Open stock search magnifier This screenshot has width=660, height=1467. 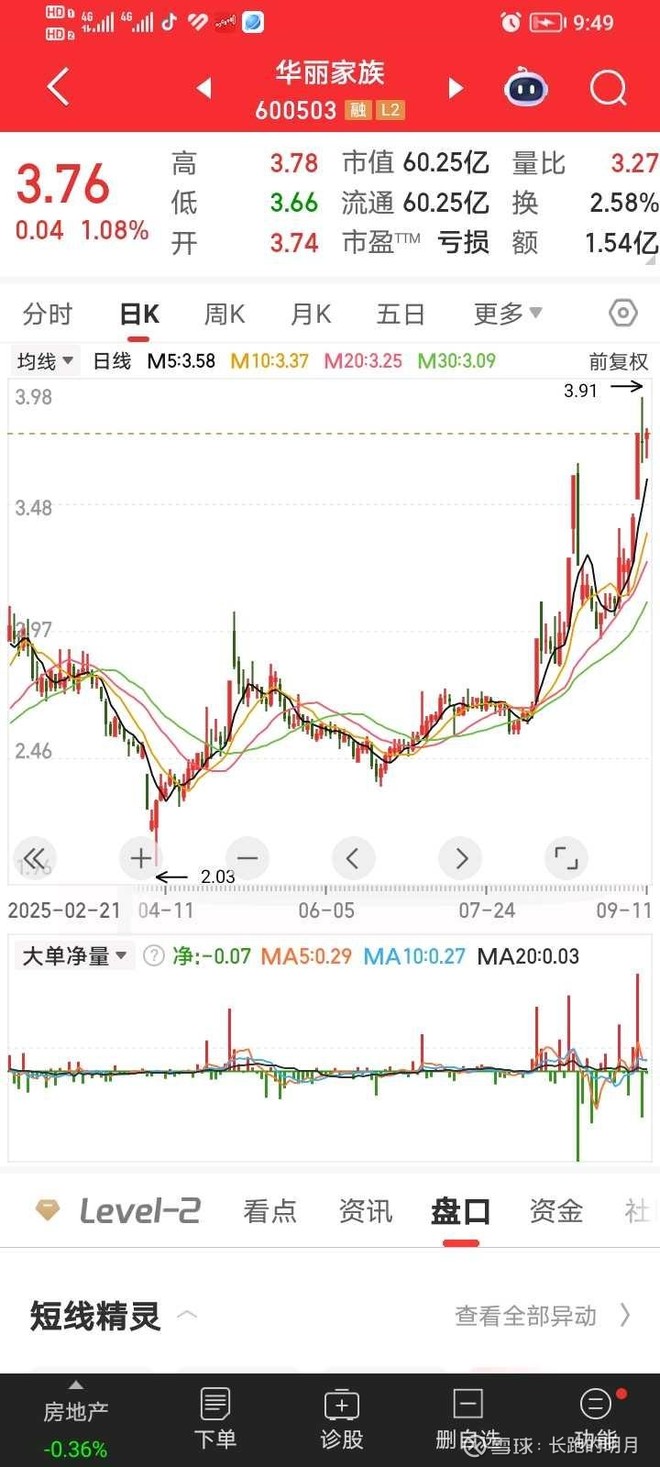pyautogui.click(x=608, y=89)
